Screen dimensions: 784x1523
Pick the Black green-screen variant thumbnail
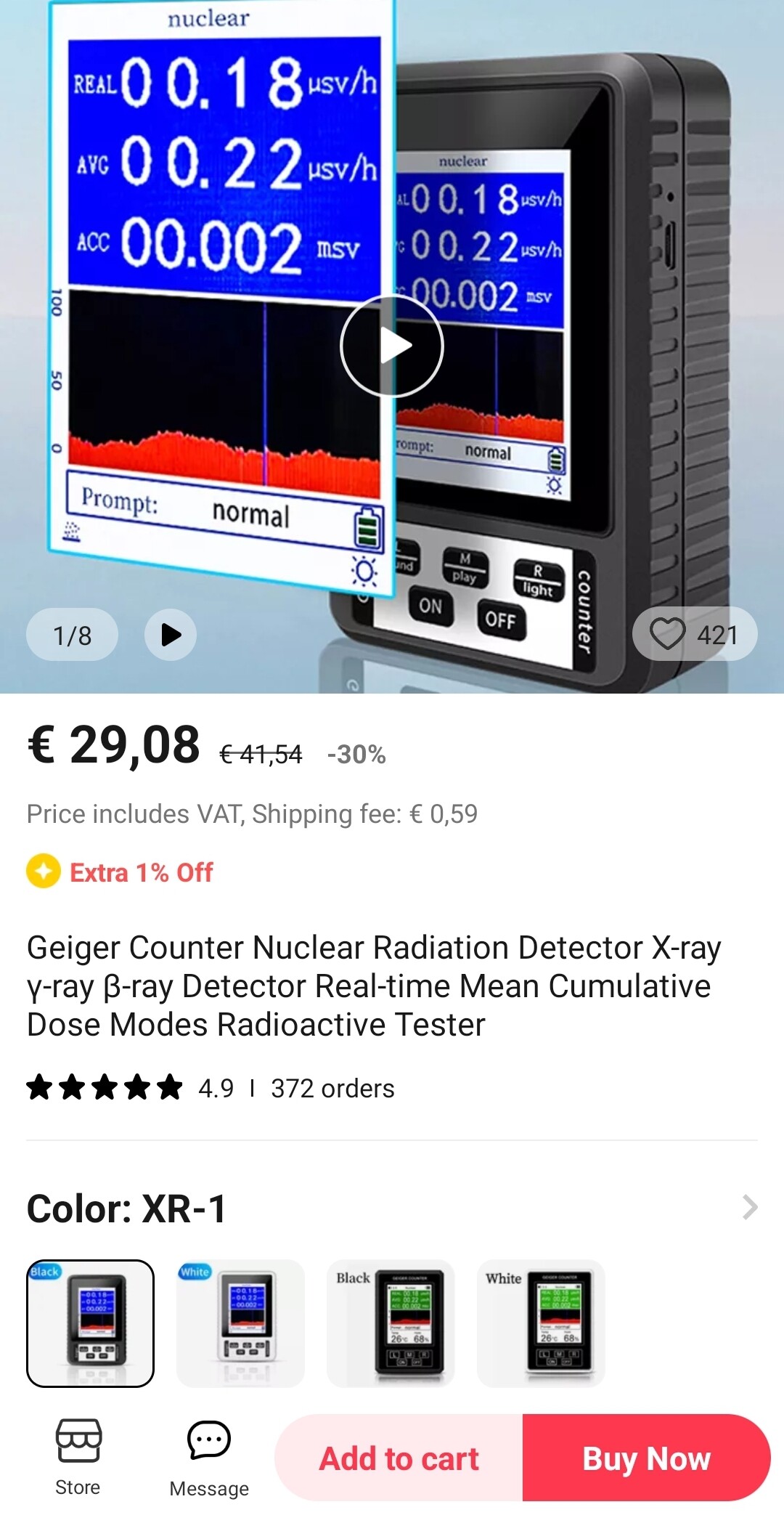pyautogui.click(x=391, y=1323)
